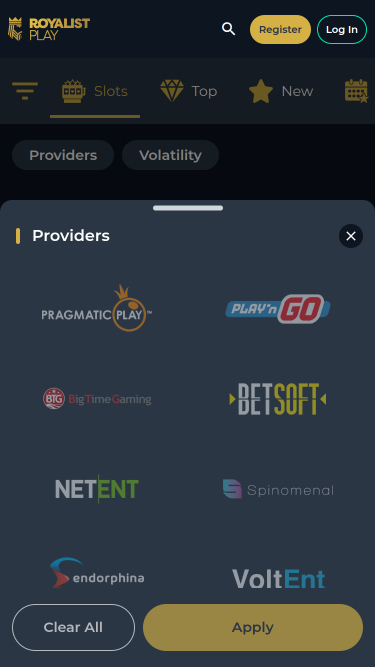
Task: Choose Play'n GO provider
Action: pyautogui.click(x=278, y=309)
